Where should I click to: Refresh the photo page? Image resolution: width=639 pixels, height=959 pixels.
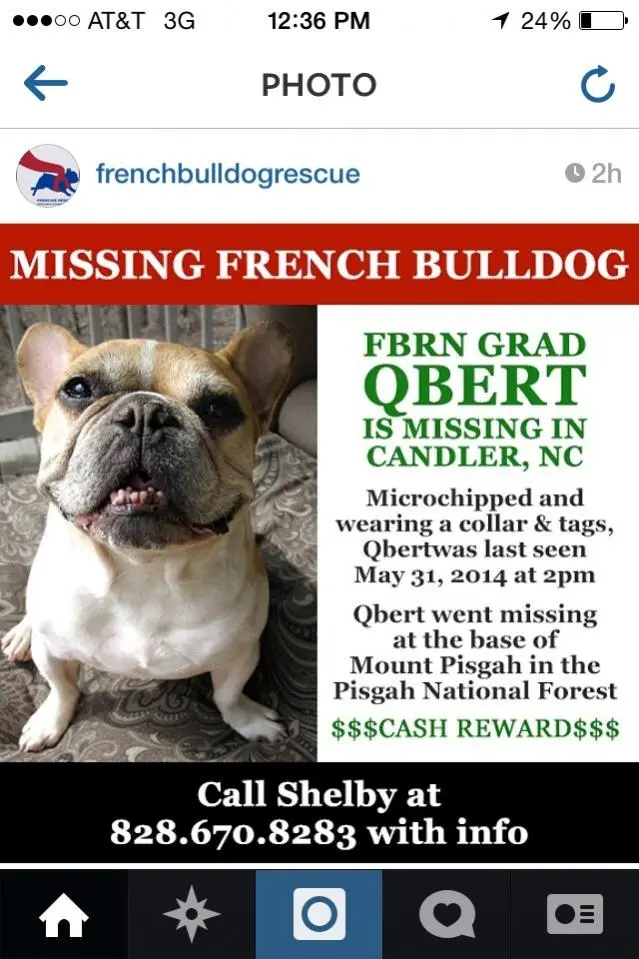click(597, 86)
